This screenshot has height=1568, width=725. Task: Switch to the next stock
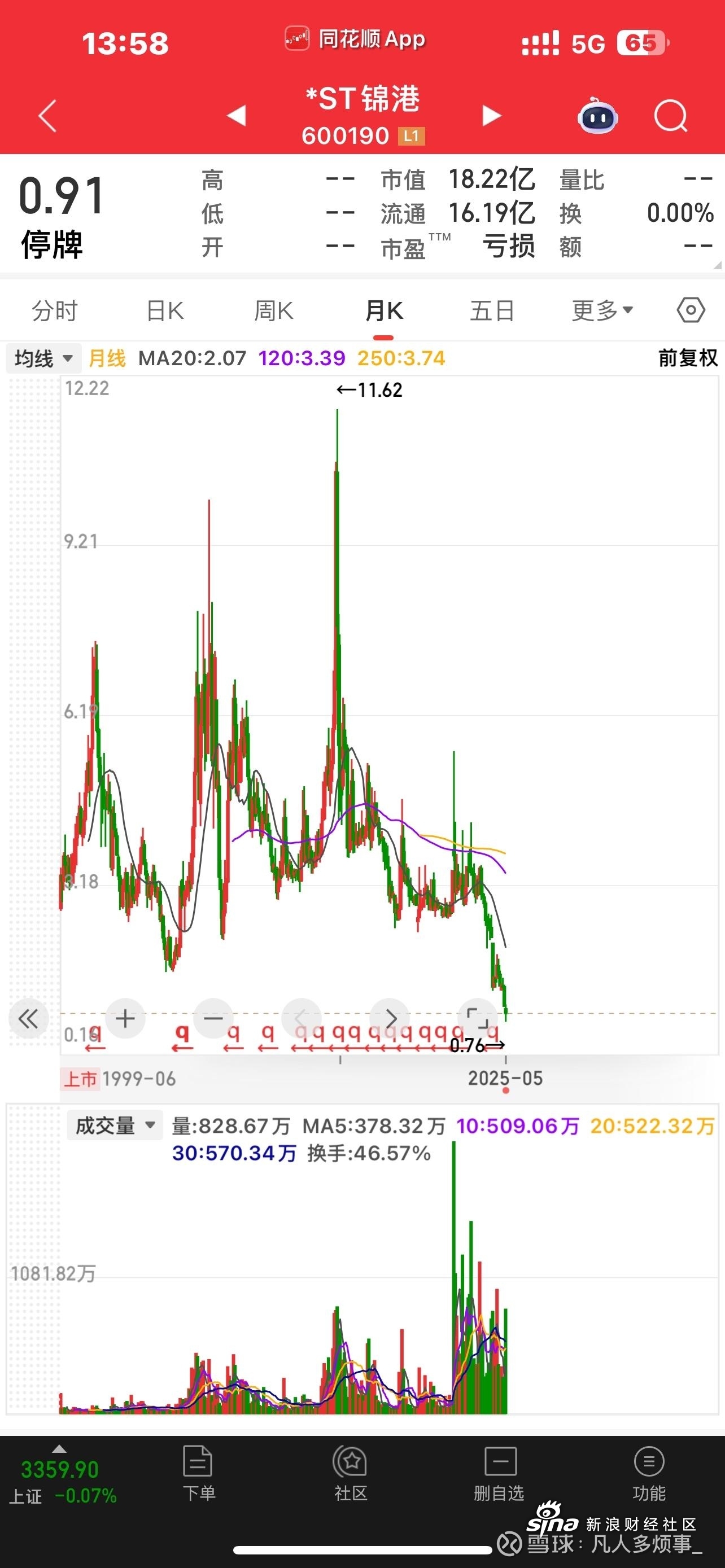(x=491, y=115)
